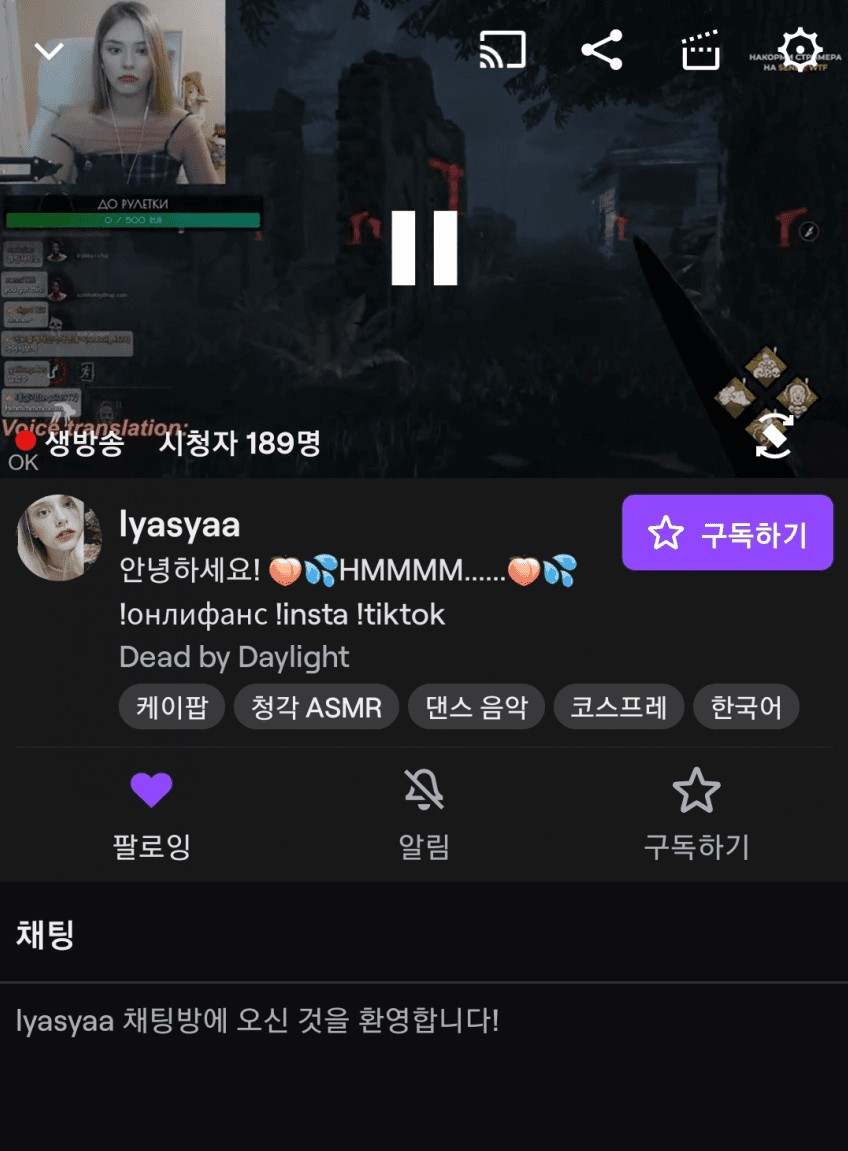Image resolution: width=848 pixels, height=1151 pixels.
Task: Select the 댄스 음악 tag chip
Action: click(x=476, y=708)
